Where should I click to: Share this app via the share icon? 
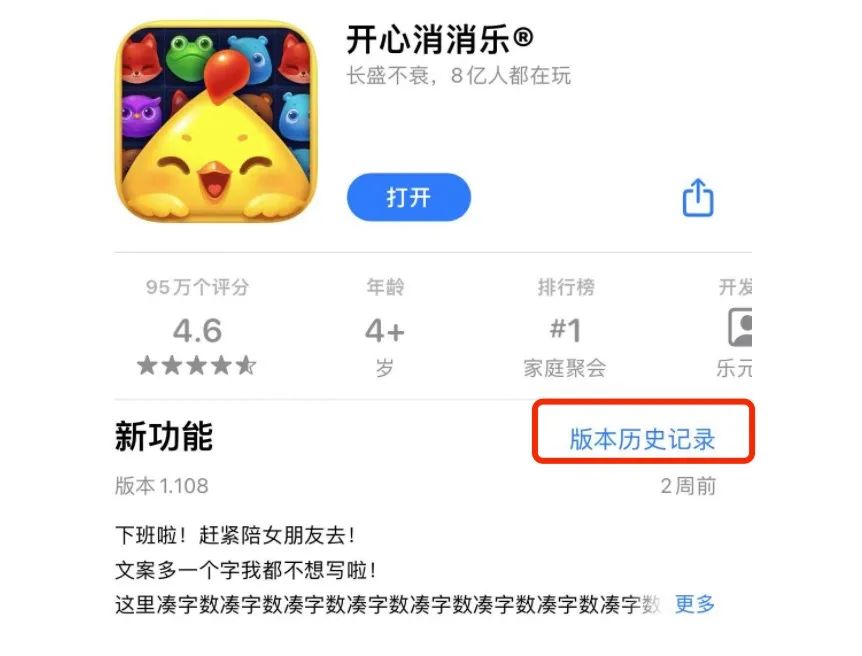697,197
